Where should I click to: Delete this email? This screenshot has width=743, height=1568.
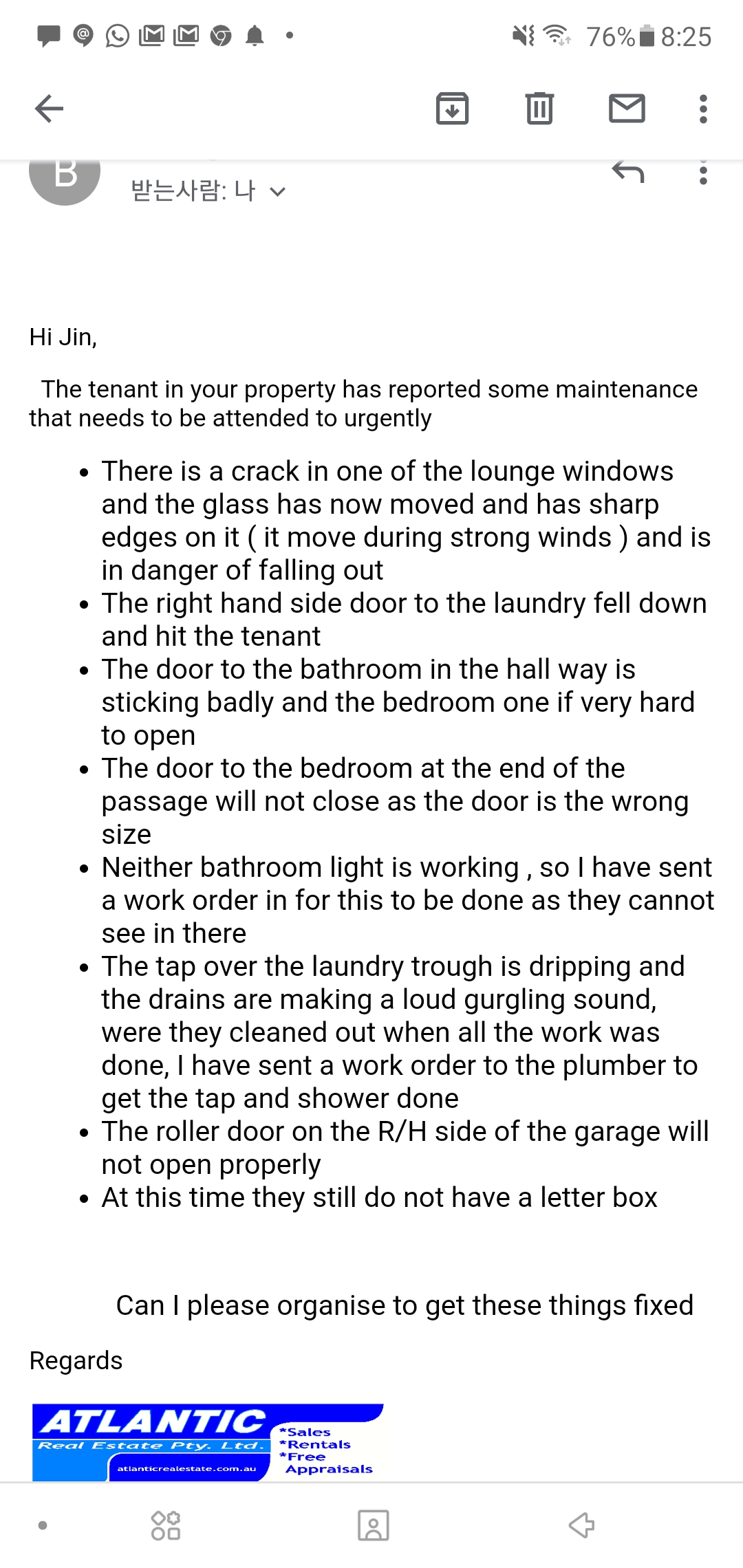coord(539,109)
